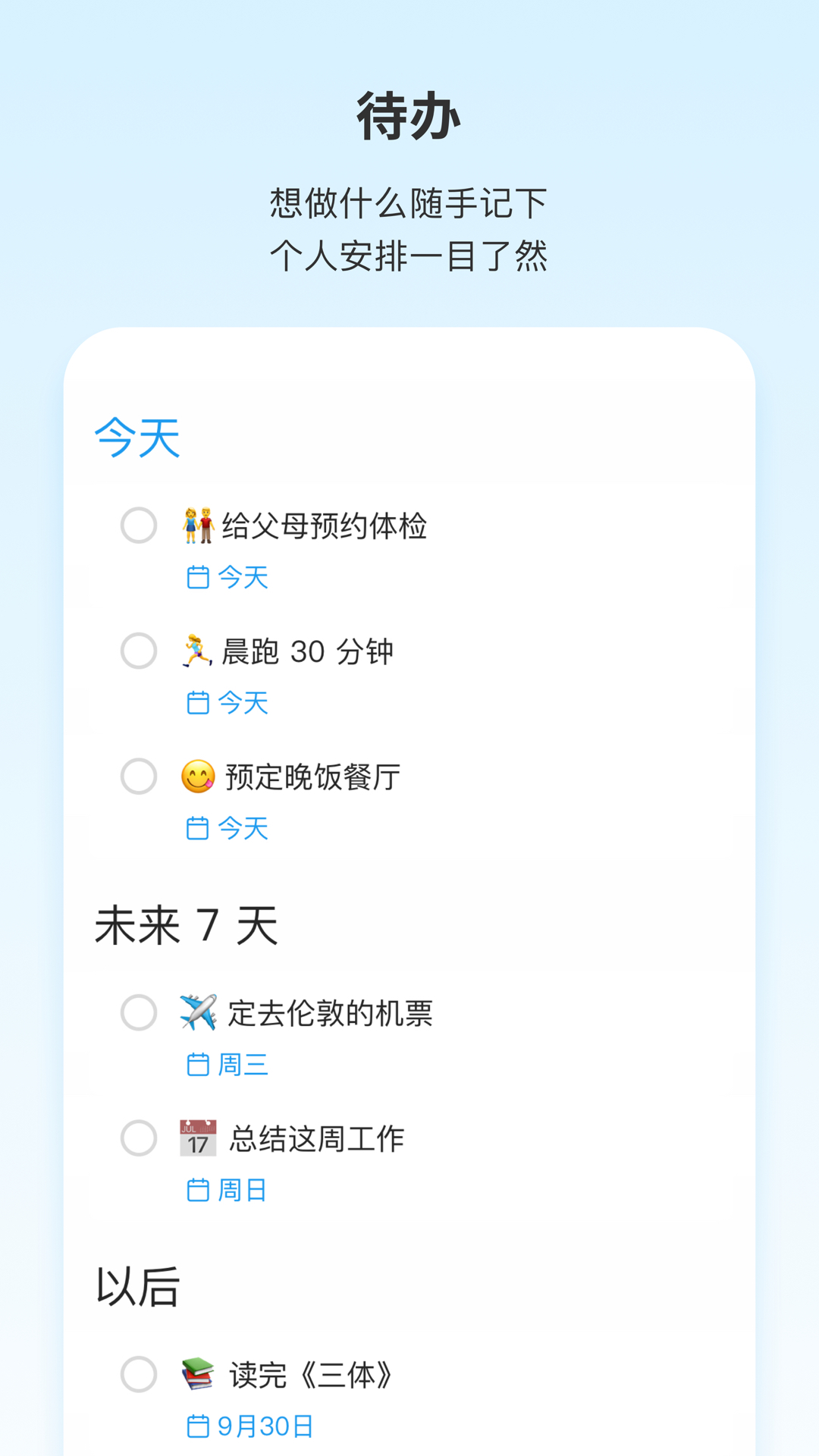Viewport: 819px width, 1456px height.
Task: Click the runner emoji on 晨跑 task
Action: point(194,651)
